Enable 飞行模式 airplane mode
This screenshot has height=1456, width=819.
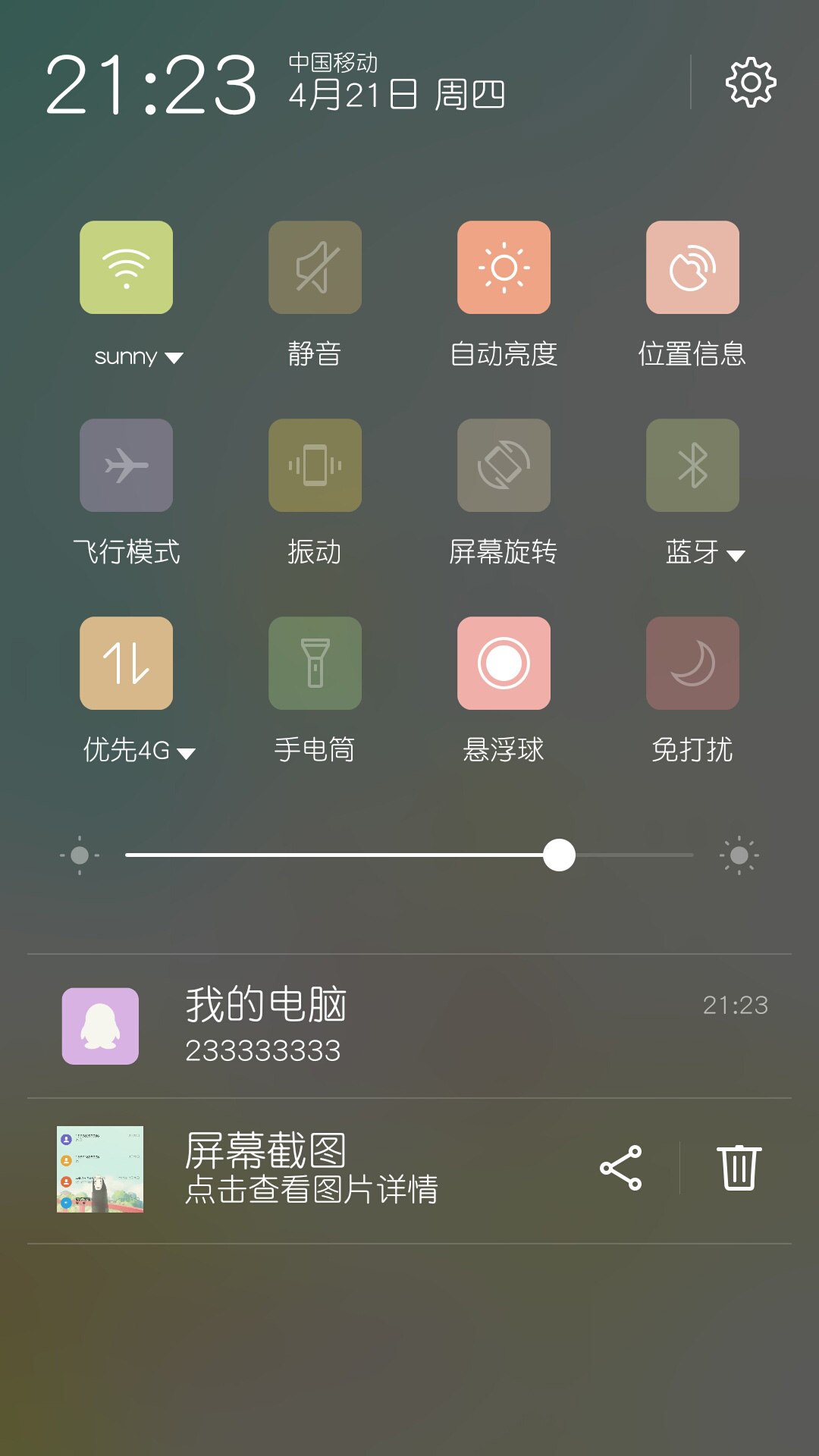pyautogui.click(x=126, y=465)
